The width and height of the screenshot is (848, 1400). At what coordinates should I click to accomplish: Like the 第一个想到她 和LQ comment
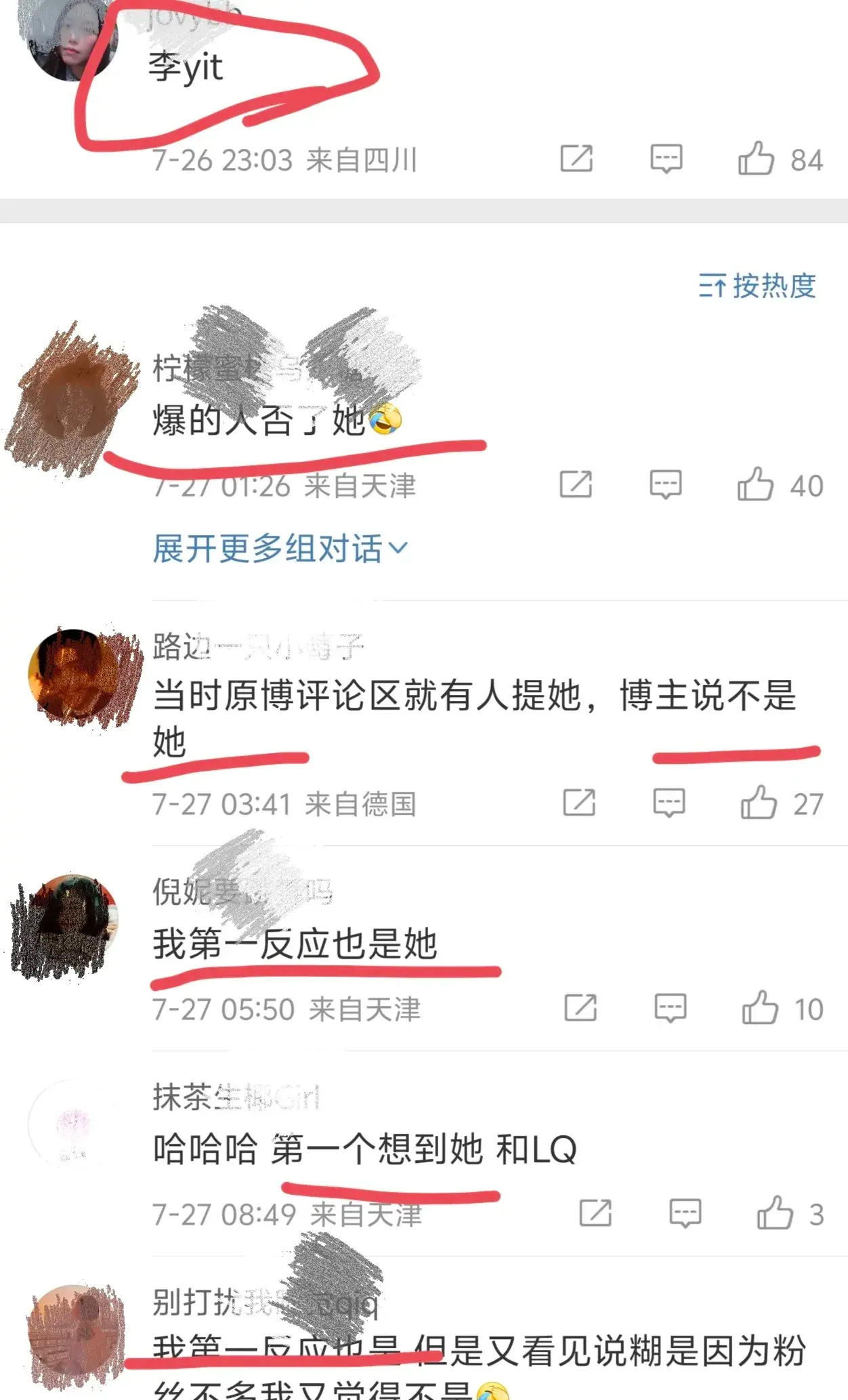point(775,1213)
